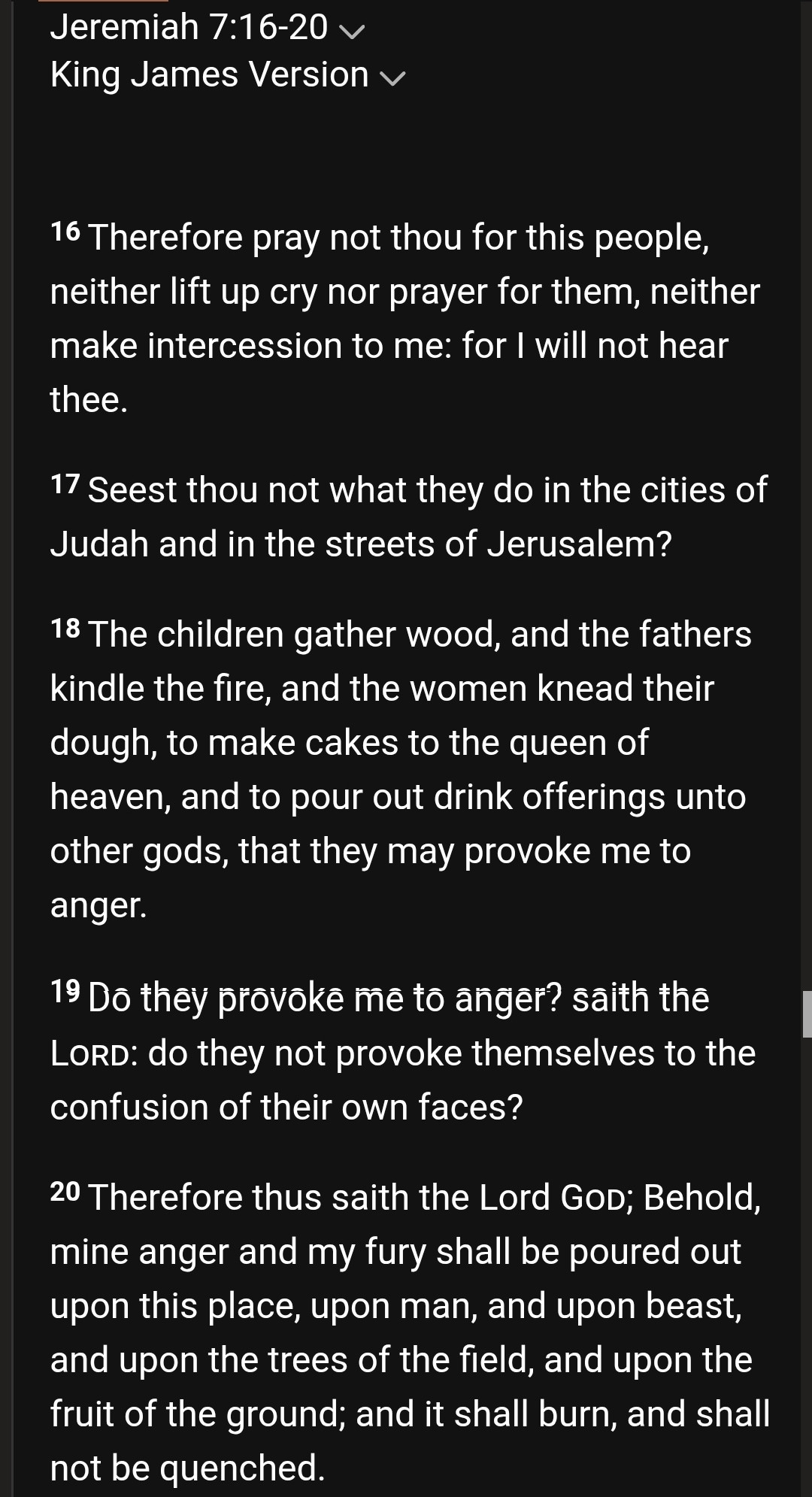Image resolution: width=812 pixels, height=1497 pixels.
Task: Open the Jeremiah 7:16-20 passage dropdown
Action: coord(207,28)
